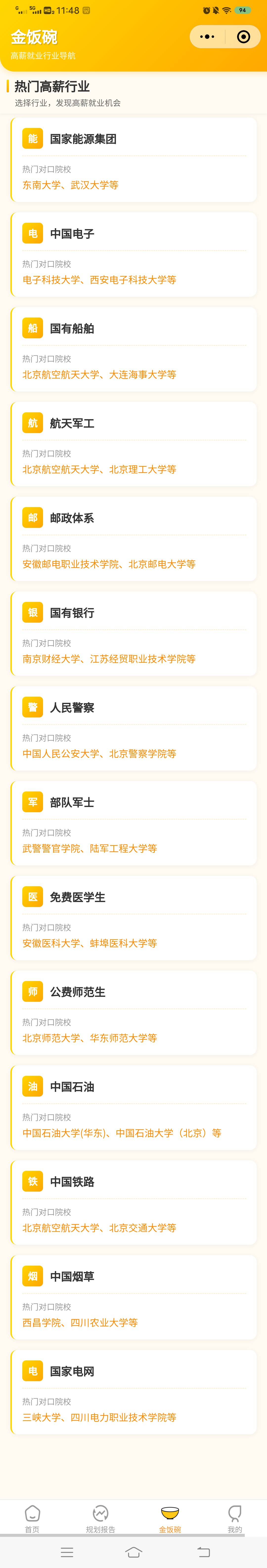Go to the 规划报告 tab
Viewport: 267px width, 1568px height.
(x=100, y=1518)
